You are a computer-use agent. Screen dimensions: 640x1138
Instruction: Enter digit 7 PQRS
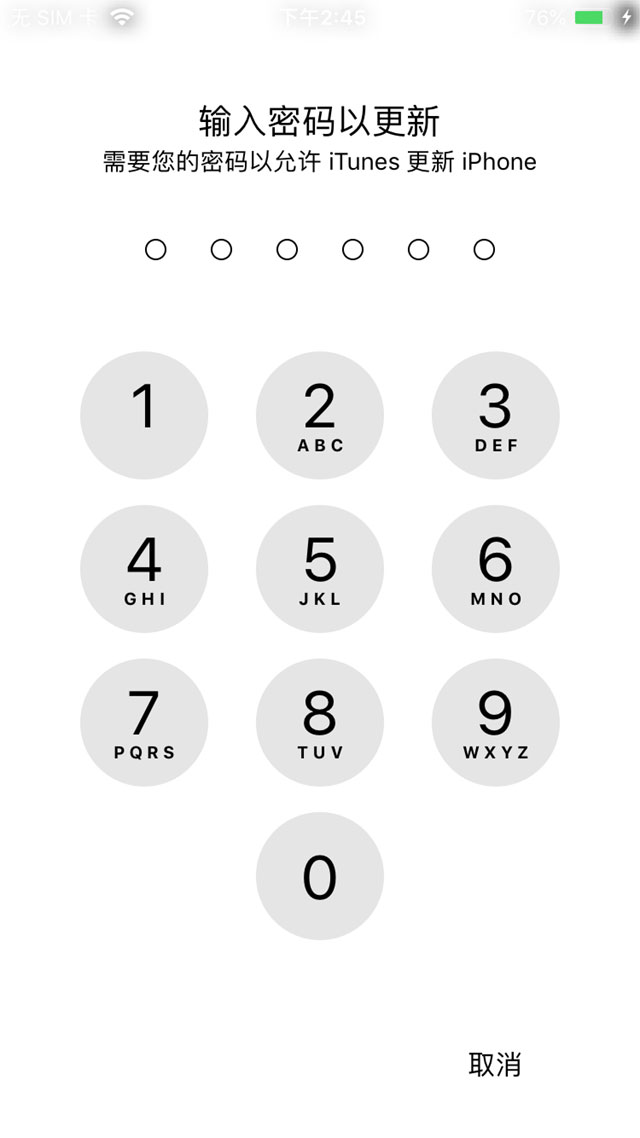tap(144, 722)
